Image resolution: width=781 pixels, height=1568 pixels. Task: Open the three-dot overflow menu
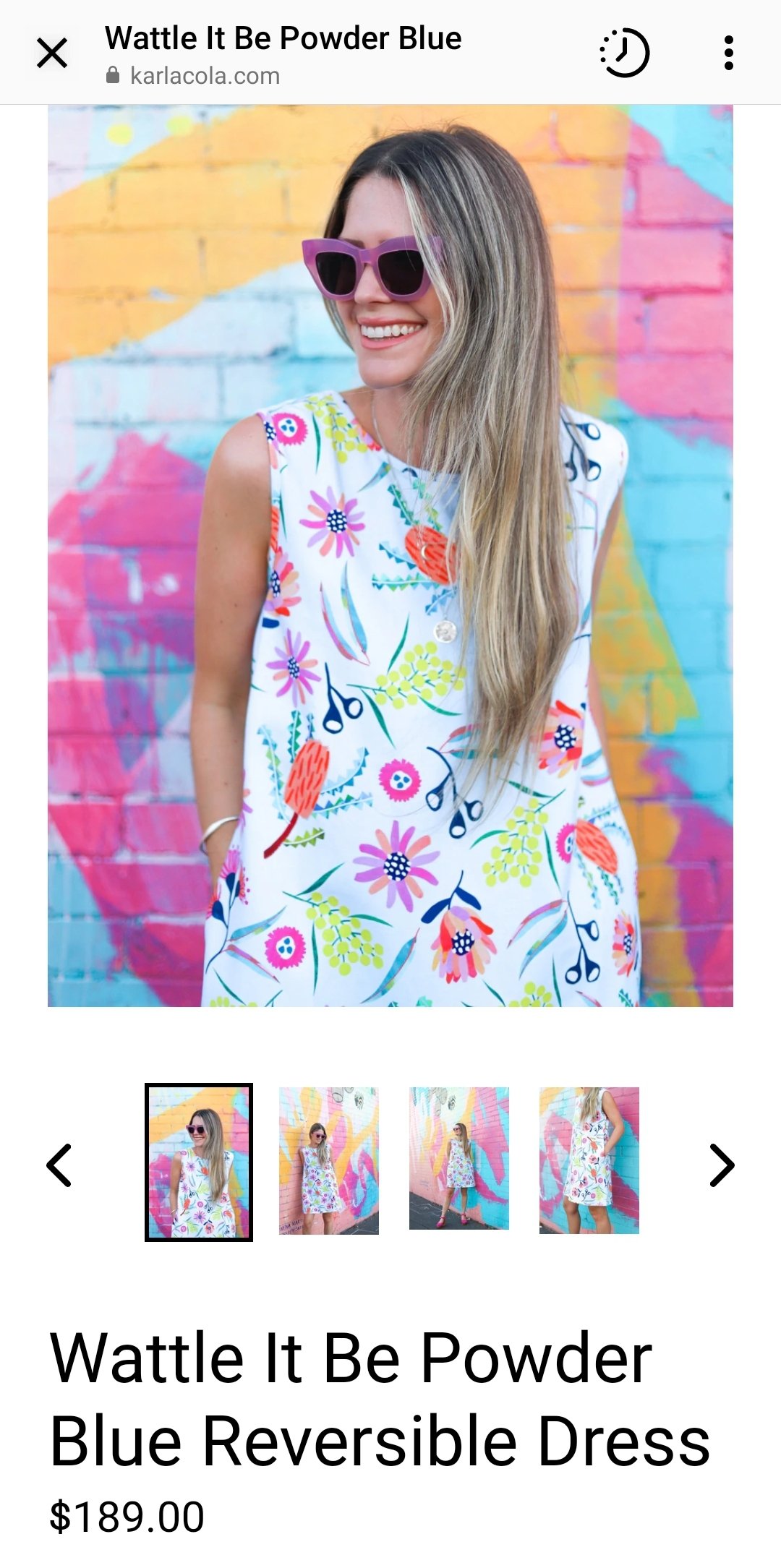728,53
